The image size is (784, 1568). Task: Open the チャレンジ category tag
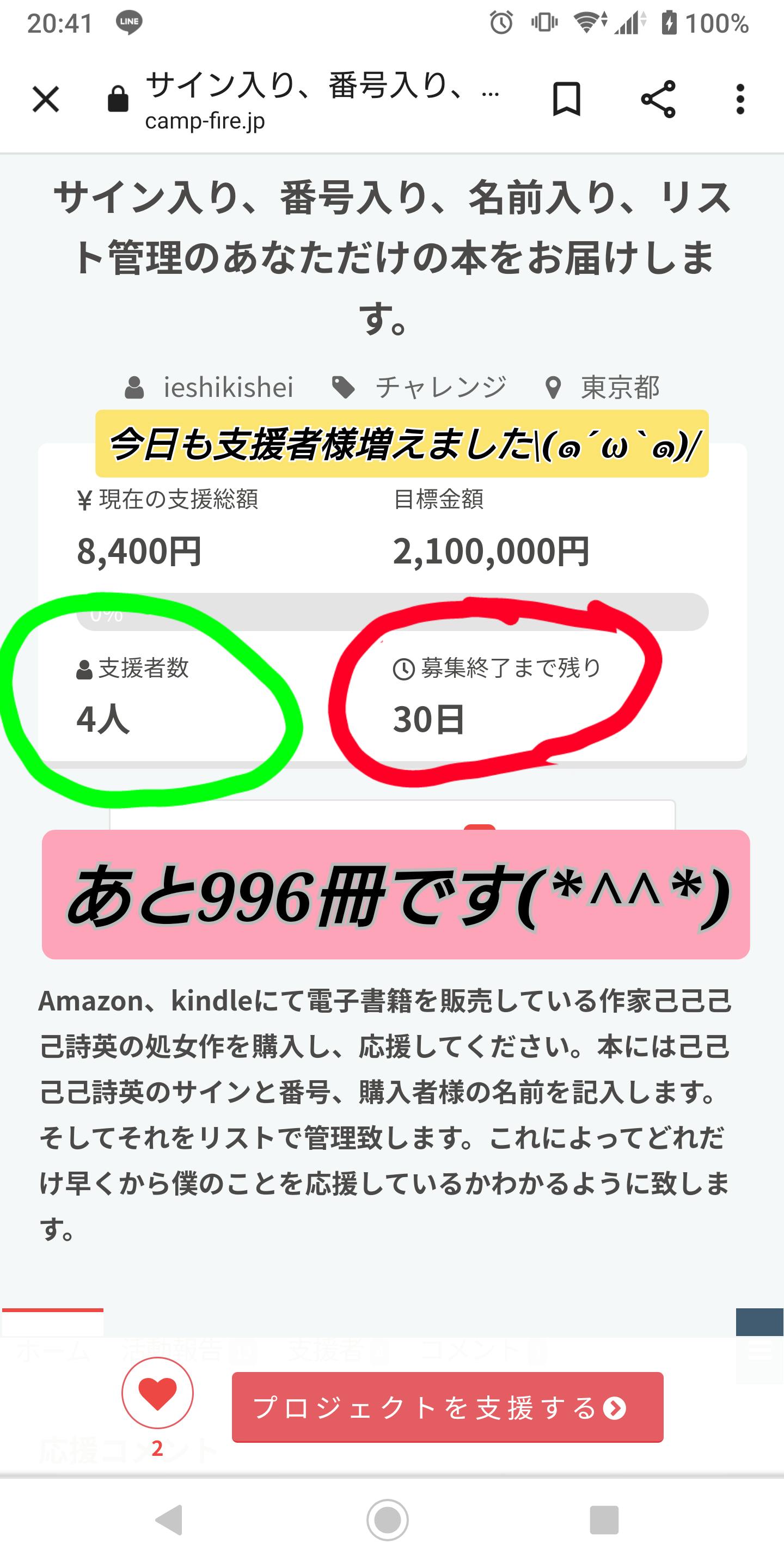[x=439, y=388]
